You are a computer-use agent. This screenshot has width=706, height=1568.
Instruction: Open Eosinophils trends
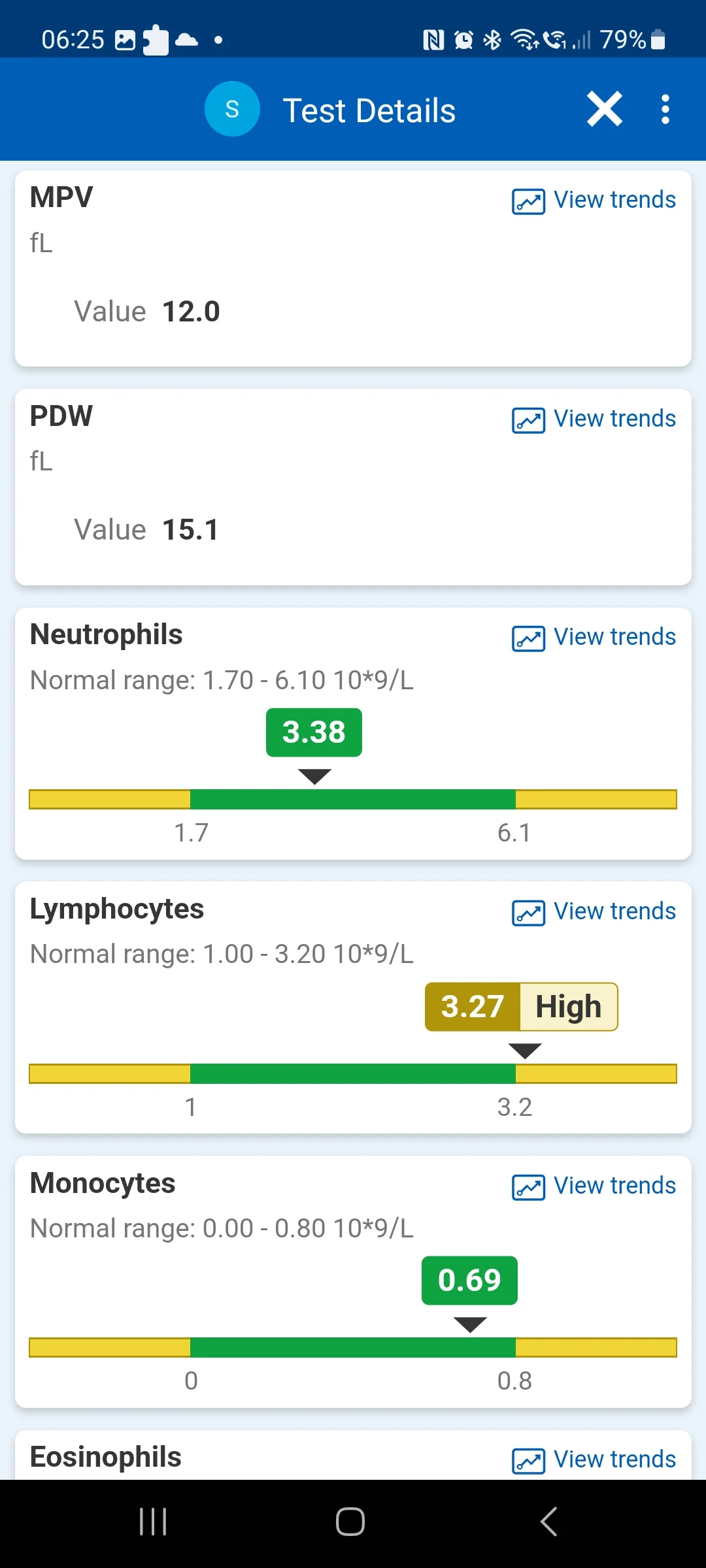[x=594, y=1460]
